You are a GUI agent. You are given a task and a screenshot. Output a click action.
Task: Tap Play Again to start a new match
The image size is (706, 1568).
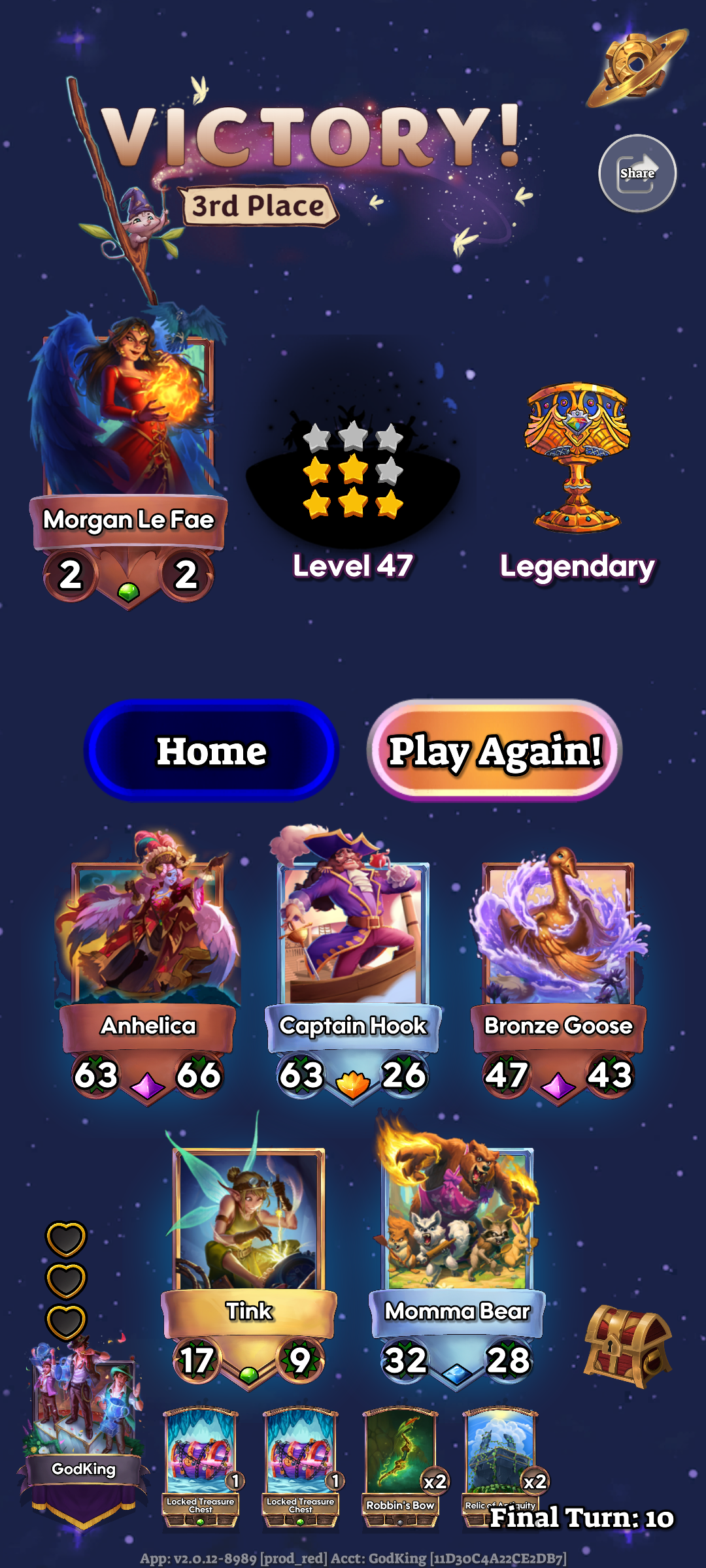(x=494, y=751)
